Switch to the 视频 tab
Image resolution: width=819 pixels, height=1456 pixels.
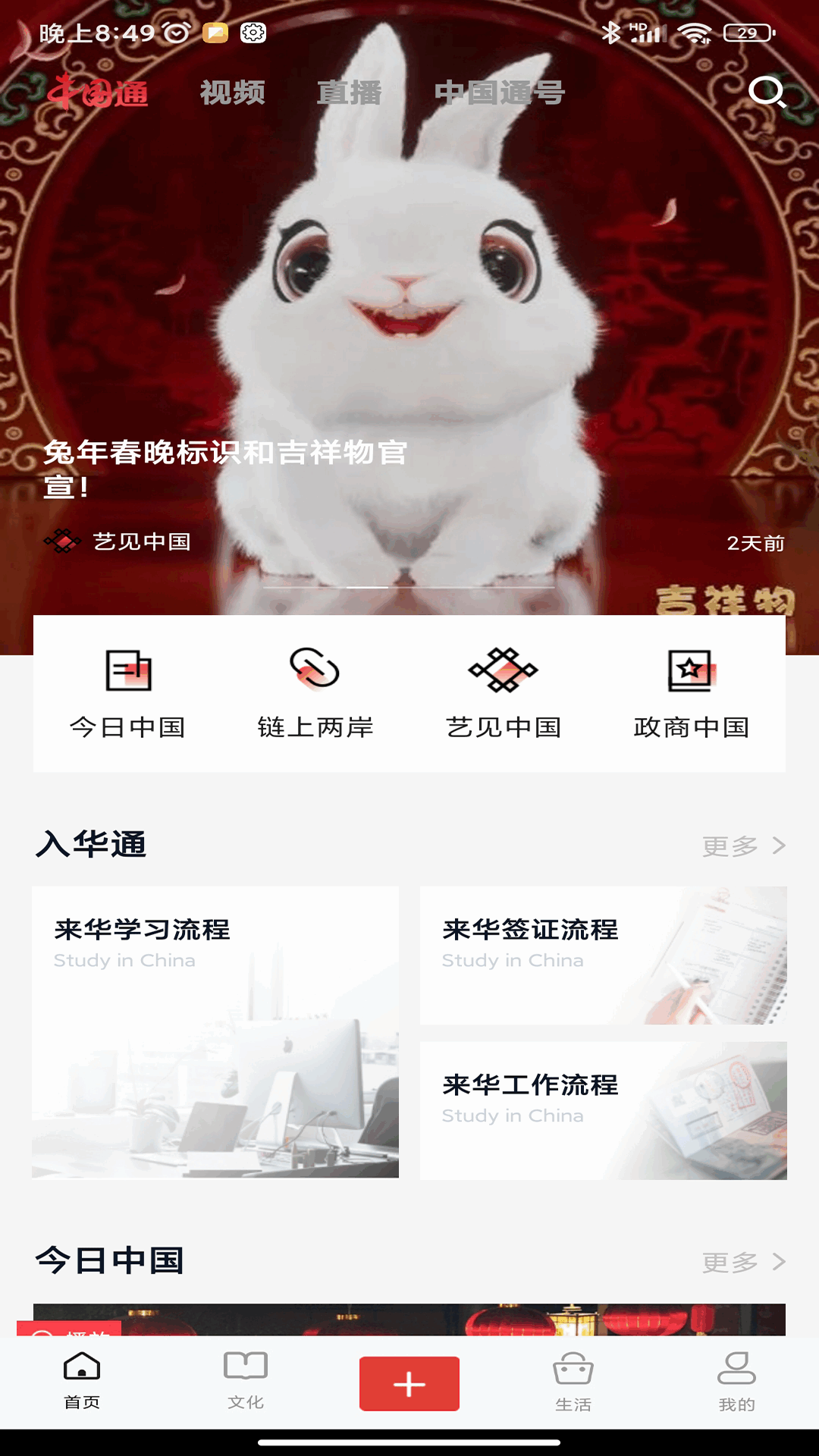pyautogui.click(x=233, y=93)
